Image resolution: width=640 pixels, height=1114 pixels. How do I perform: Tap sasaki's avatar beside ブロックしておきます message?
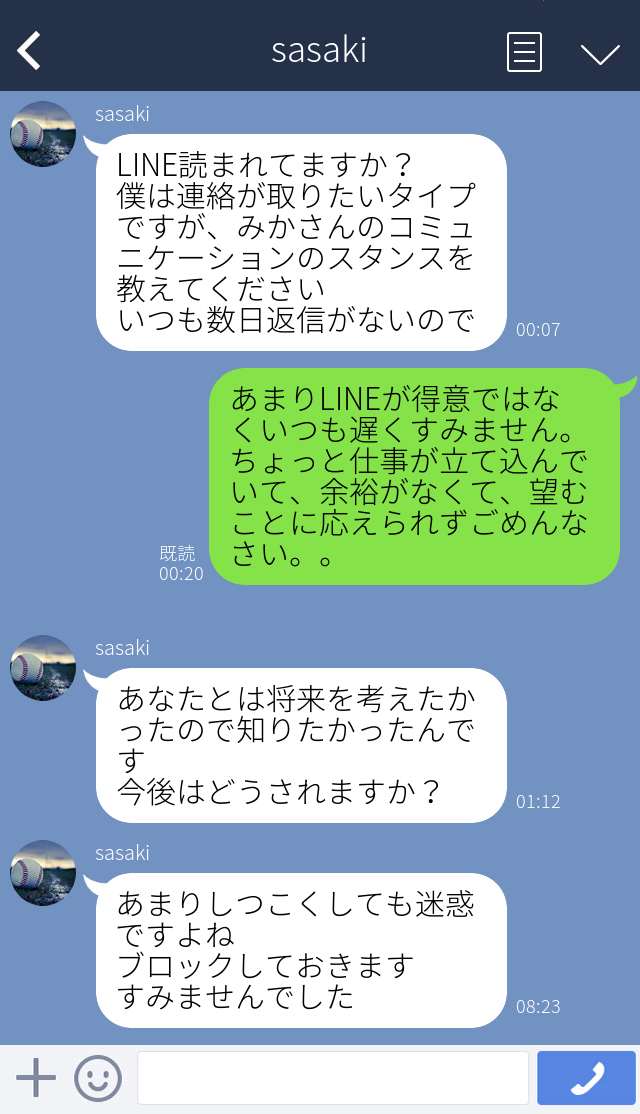point(43,873)
